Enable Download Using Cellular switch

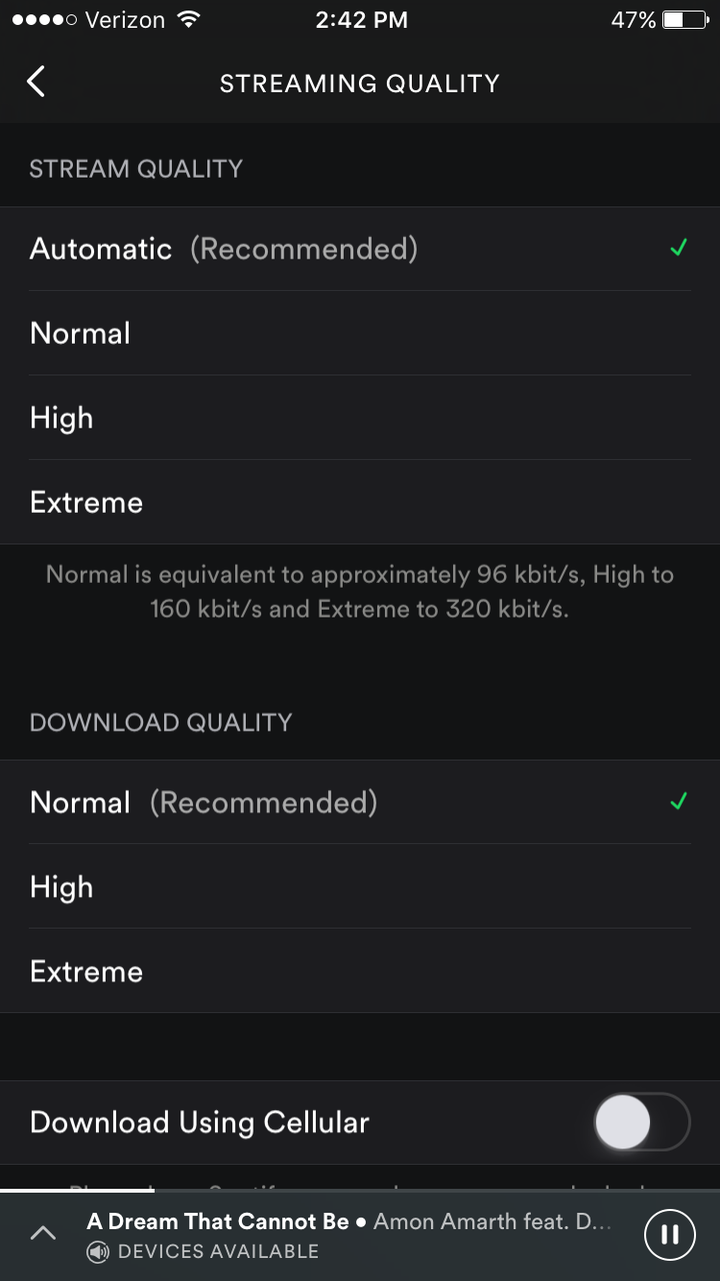pos(642,1122)
